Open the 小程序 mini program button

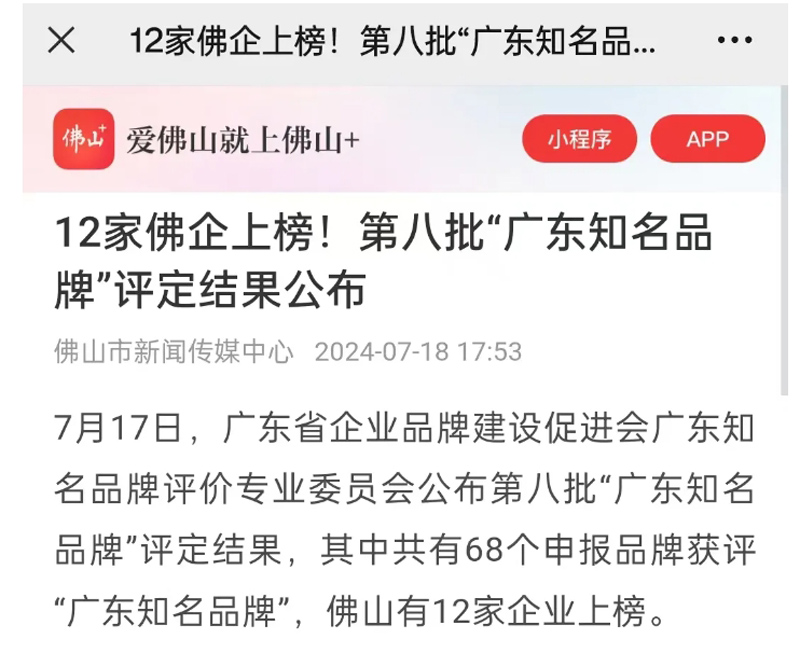click(579, 139)
